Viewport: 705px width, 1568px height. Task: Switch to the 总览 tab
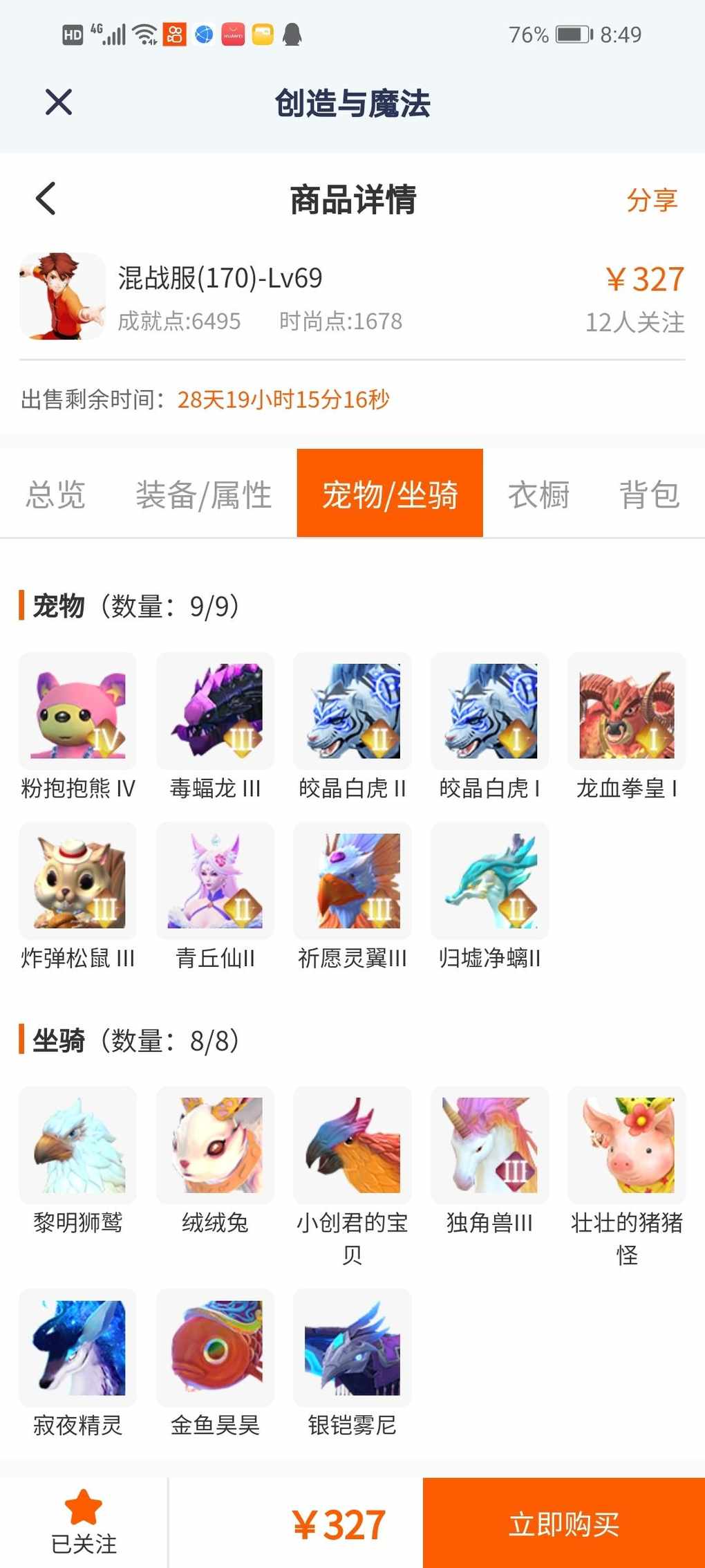[56, 495]
